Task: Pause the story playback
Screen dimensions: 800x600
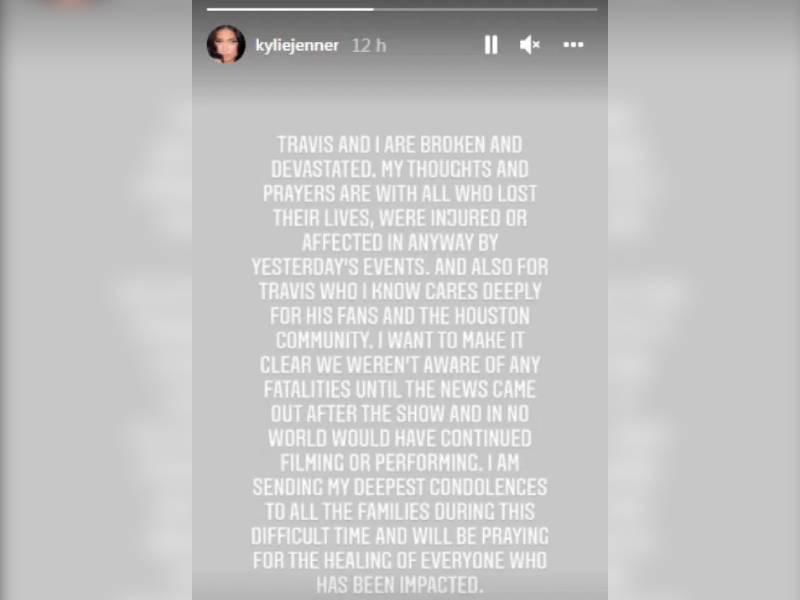Action: (491, 45)
